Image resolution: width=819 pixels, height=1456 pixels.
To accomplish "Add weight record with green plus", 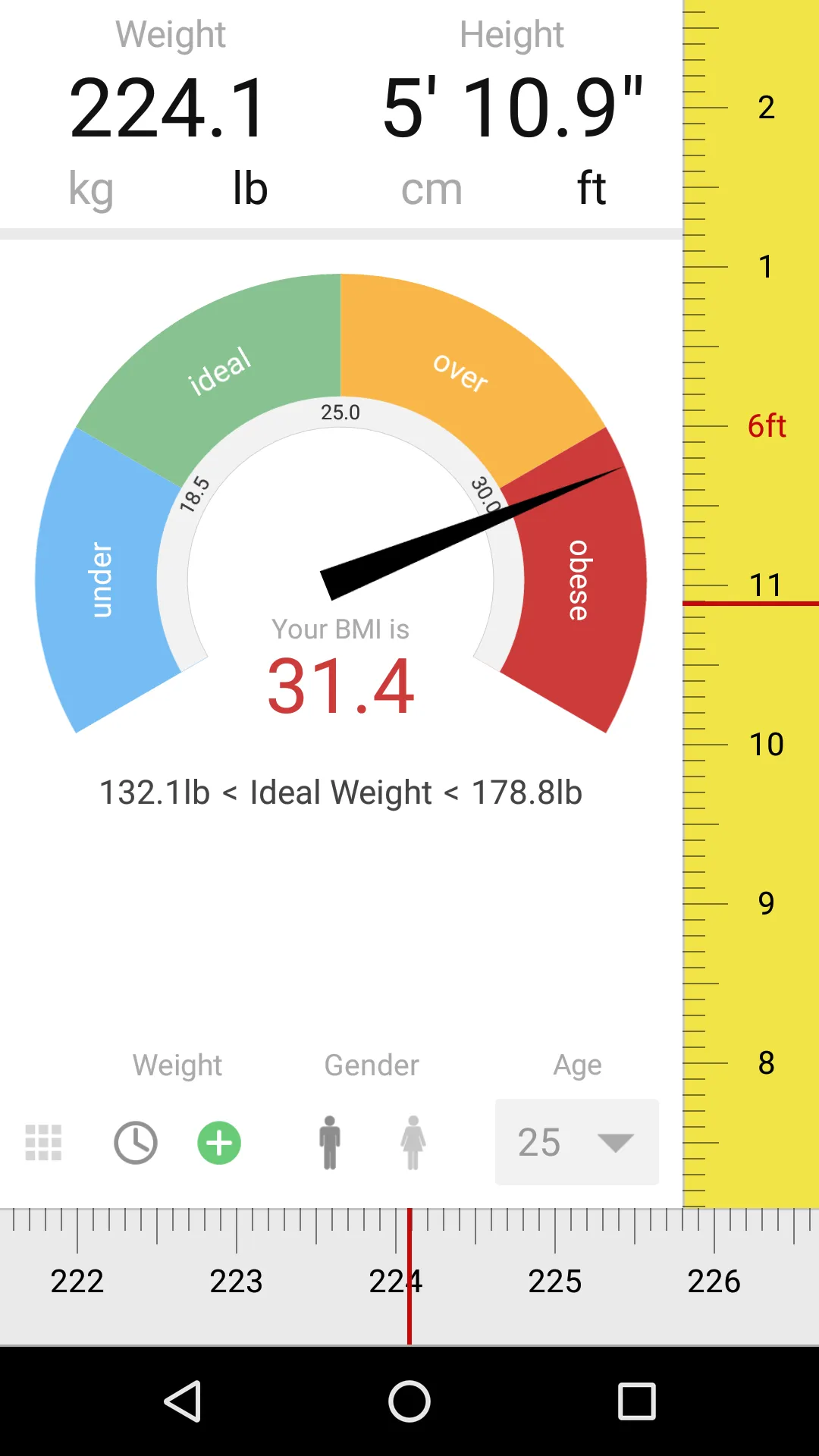I will point(219,1142).
